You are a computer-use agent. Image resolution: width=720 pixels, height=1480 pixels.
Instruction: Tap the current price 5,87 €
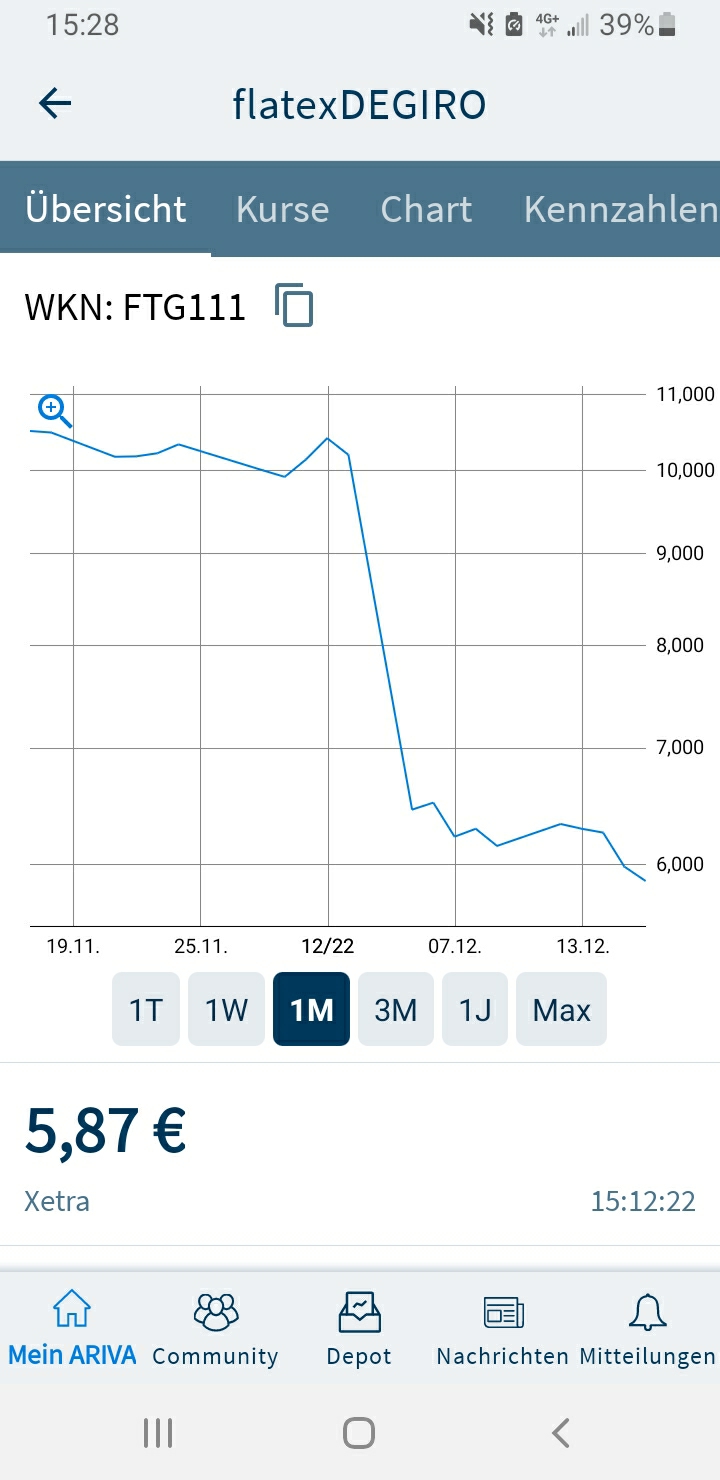point(105,1128)
